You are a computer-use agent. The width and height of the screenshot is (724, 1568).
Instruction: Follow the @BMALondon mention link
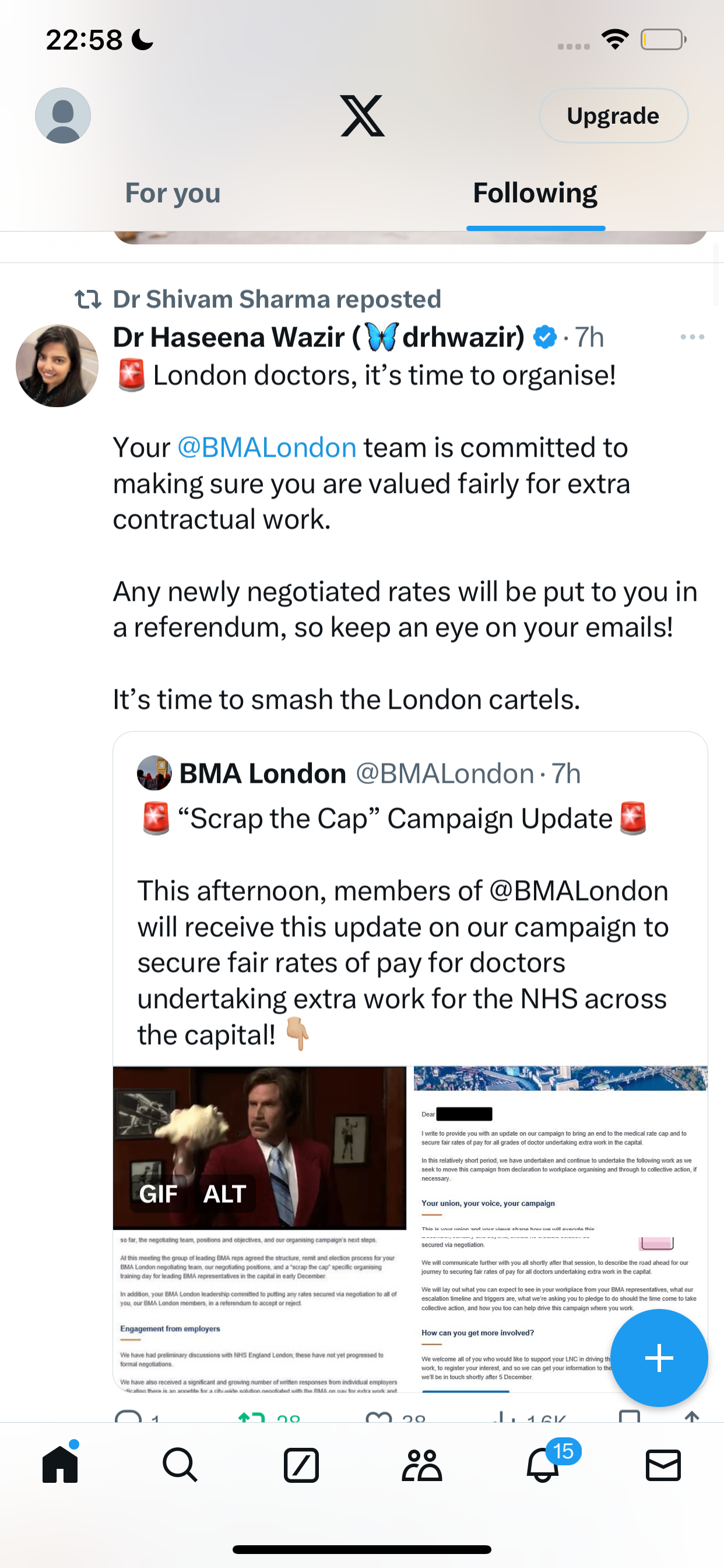(266, 447)
